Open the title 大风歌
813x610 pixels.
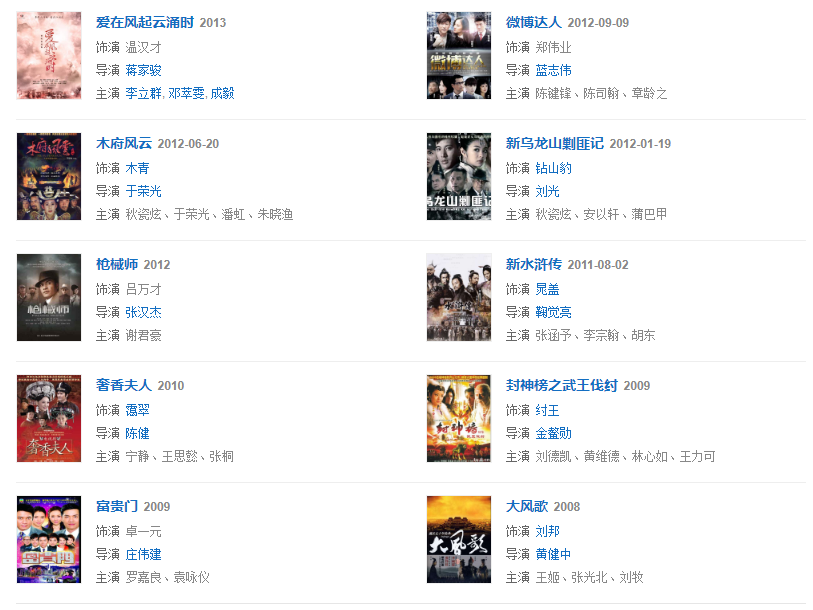(x=527, y=506)
